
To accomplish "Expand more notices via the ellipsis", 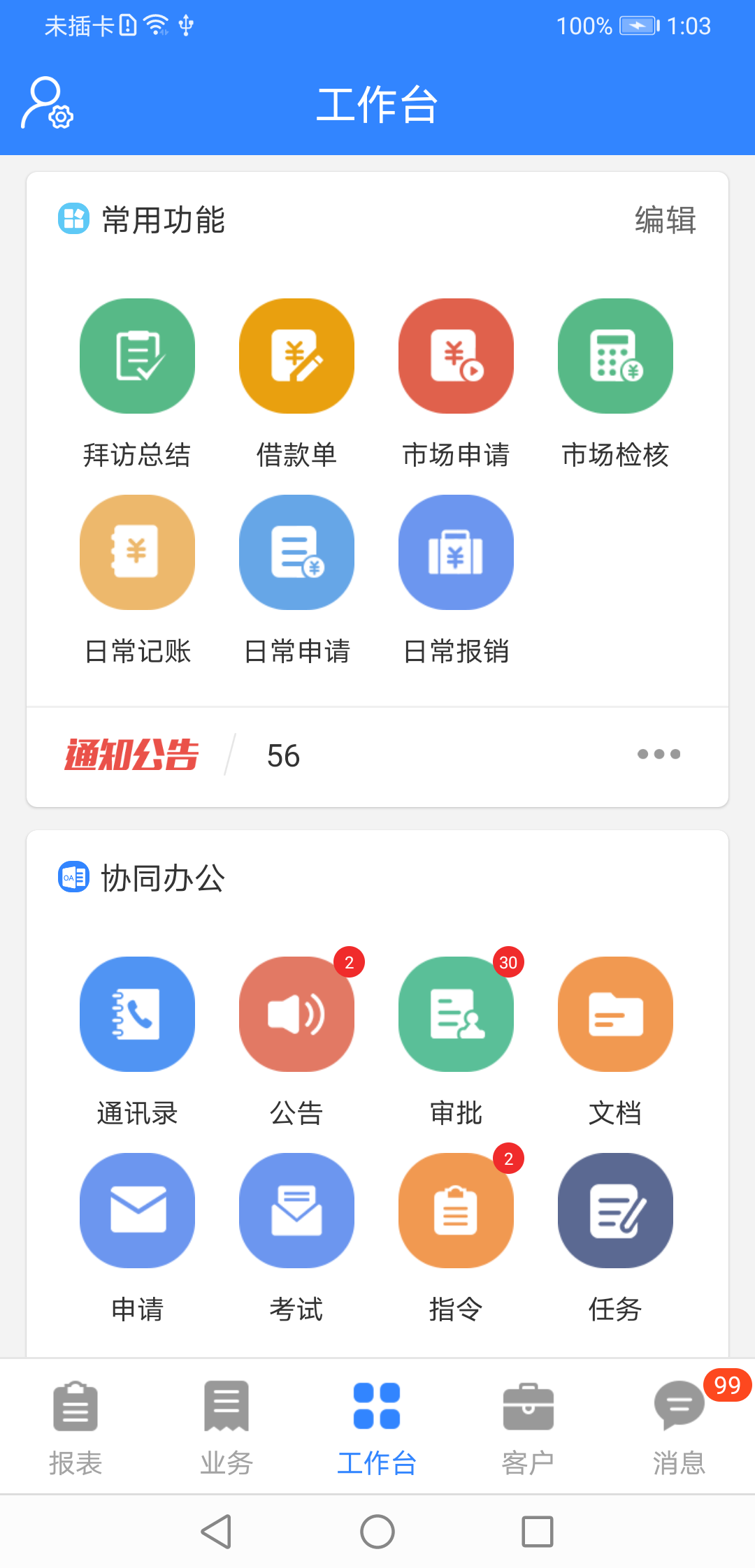I will (658, 754).
